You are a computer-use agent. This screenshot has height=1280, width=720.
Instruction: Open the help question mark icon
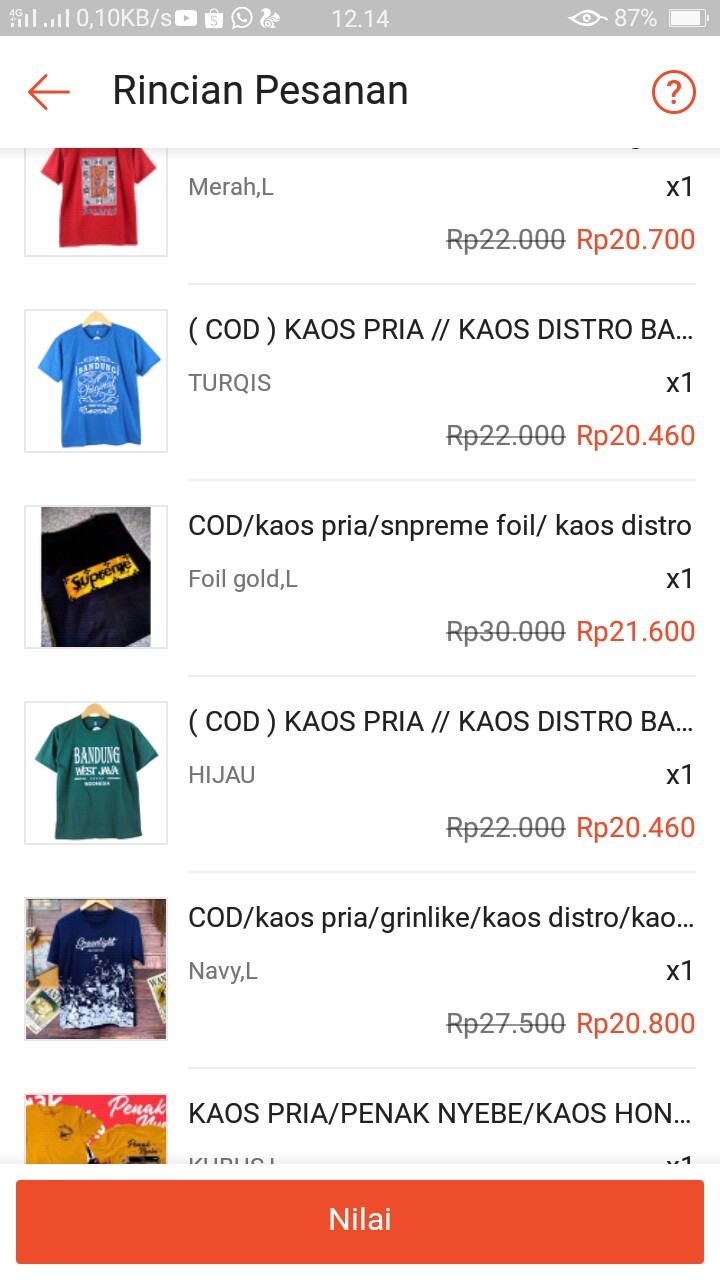pos(673,91)
